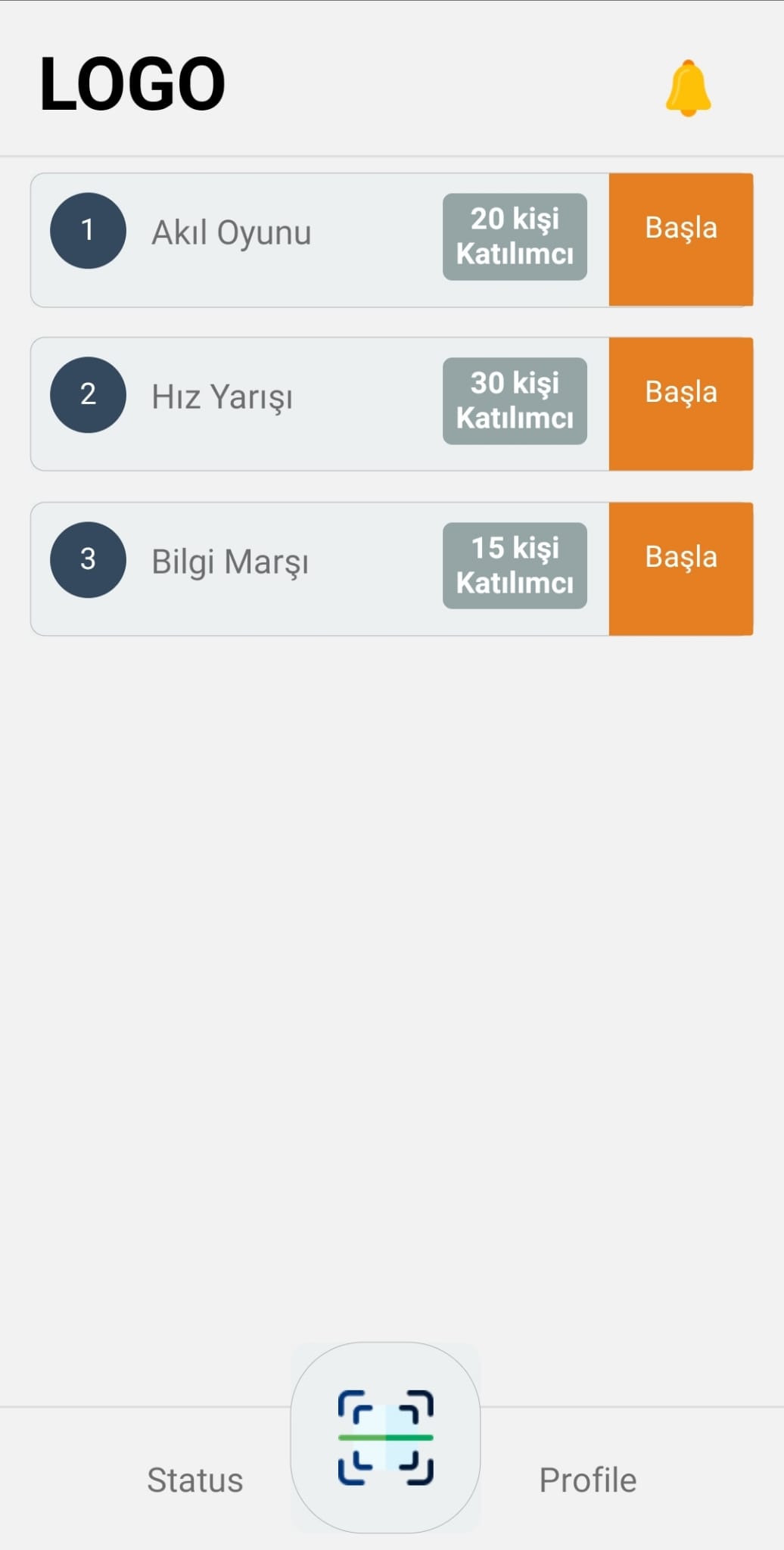The height and width of the screenshot is (1550, 784).
Task: Begin the Bilgi Marşı game
Action: pyautogui.click(x=680, y=568)
